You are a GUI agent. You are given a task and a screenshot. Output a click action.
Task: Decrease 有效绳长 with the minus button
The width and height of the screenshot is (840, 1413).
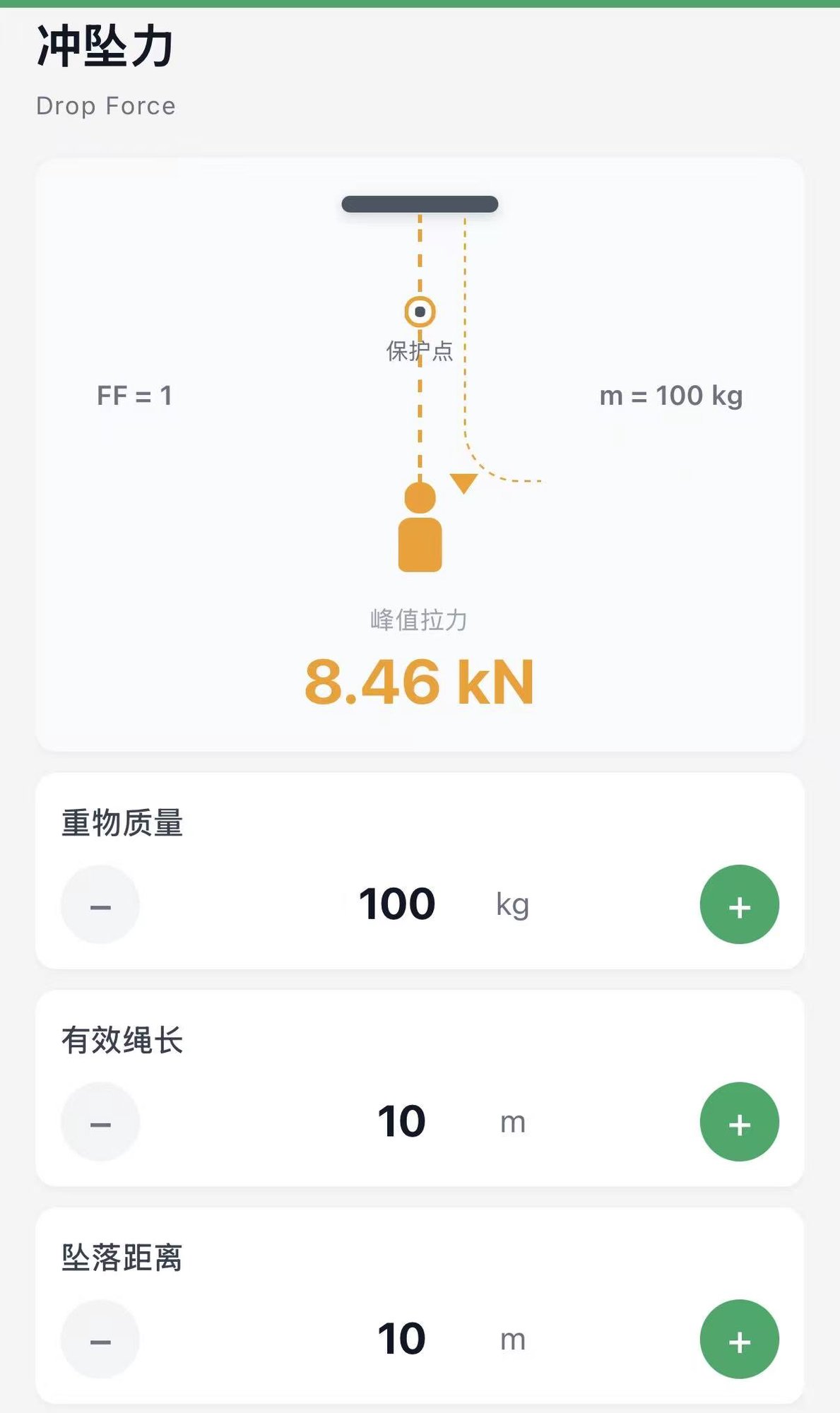100,1121
